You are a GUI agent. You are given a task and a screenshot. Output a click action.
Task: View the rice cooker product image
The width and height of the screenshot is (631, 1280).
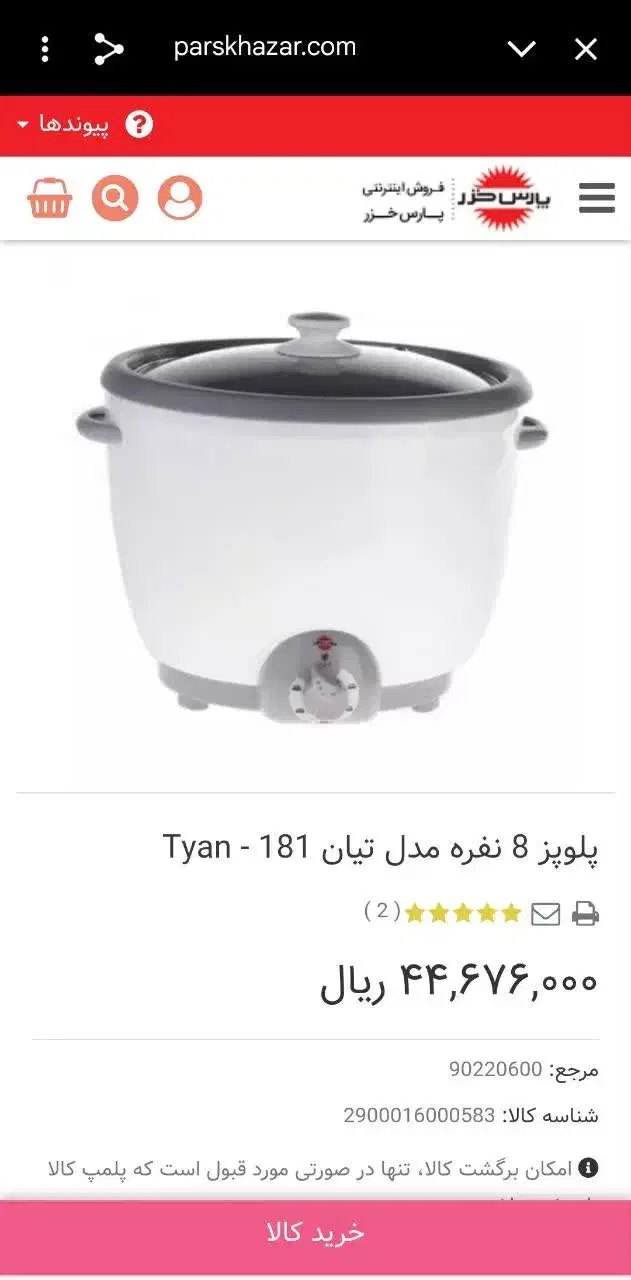(x=312, y=515)
